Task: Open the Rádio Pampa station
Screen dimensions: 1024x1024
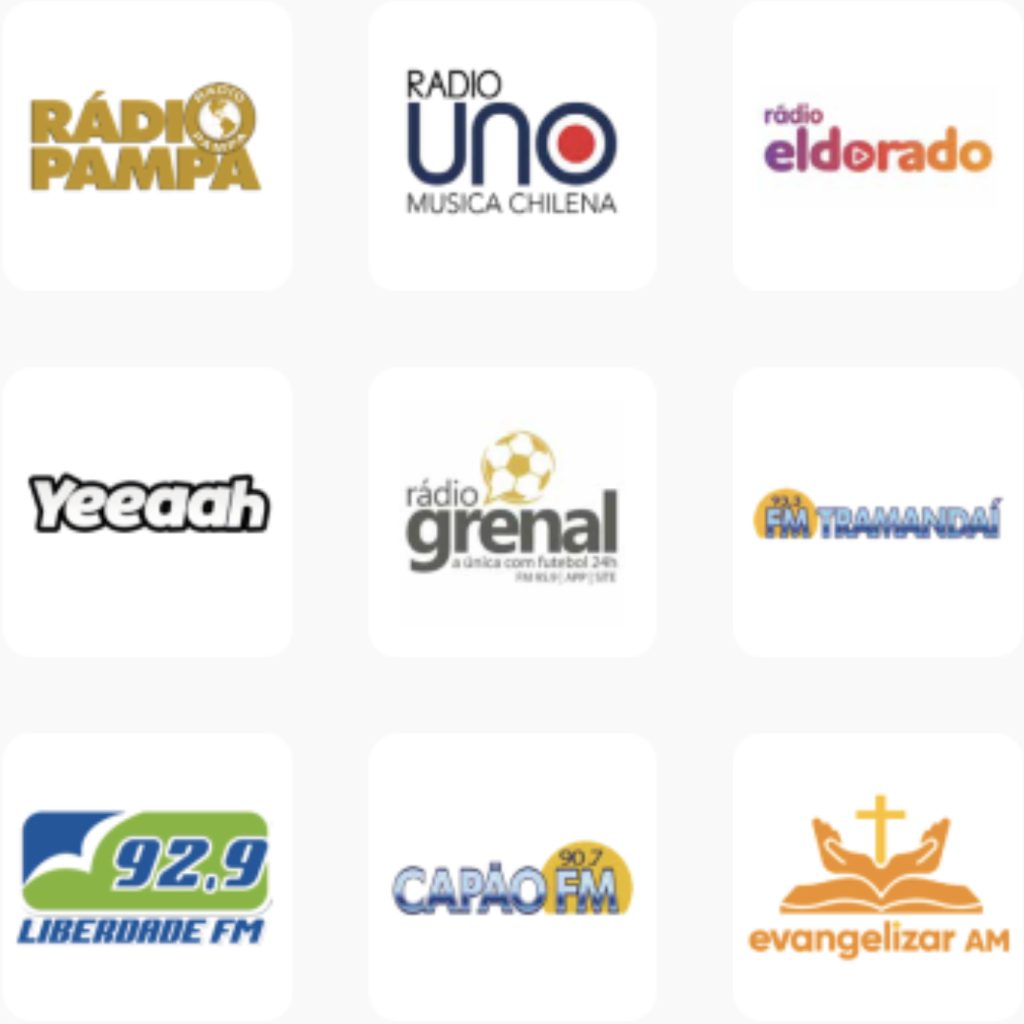Action: pyautogui.click(x=147, y=145)
